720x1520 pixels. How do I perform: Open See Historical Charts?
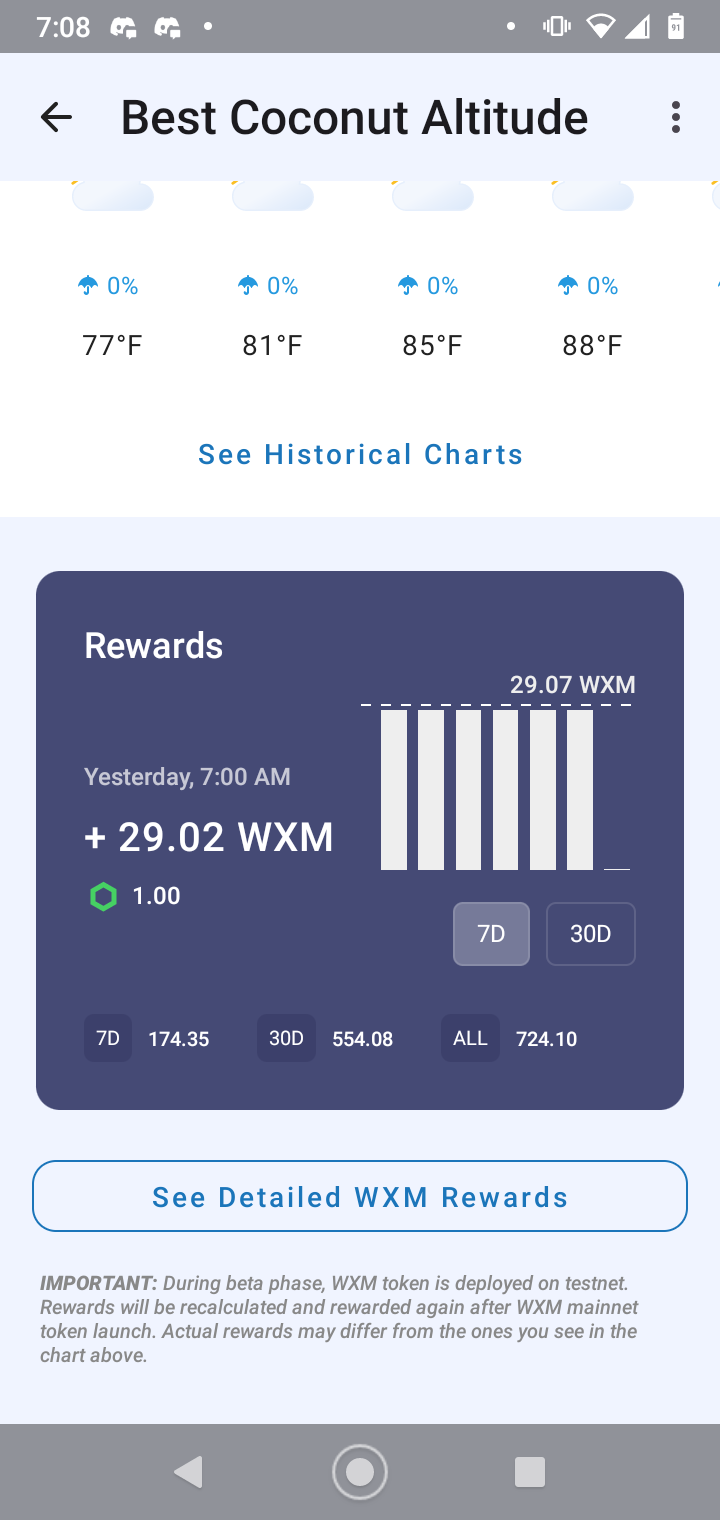360,454
